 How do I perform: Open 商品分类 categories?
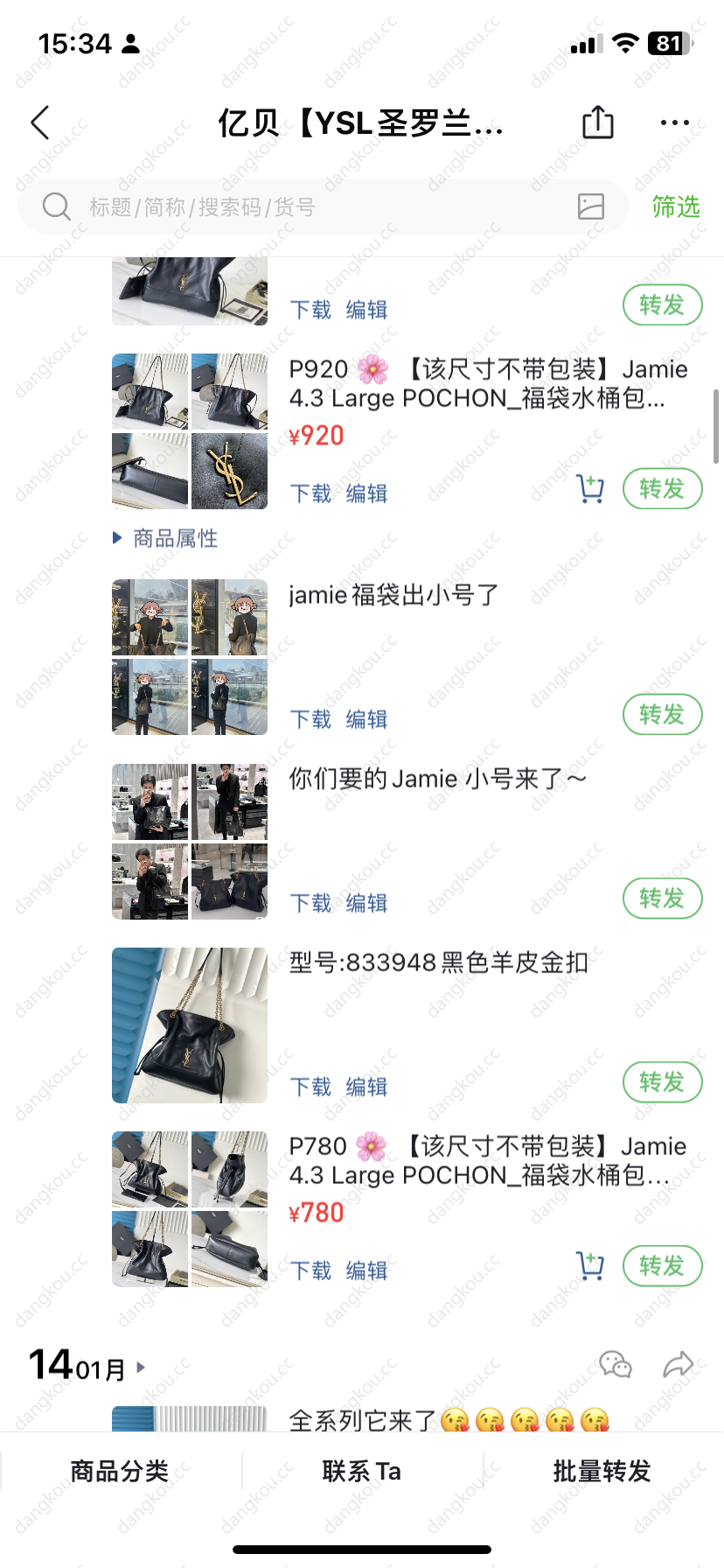(120, 1471)
